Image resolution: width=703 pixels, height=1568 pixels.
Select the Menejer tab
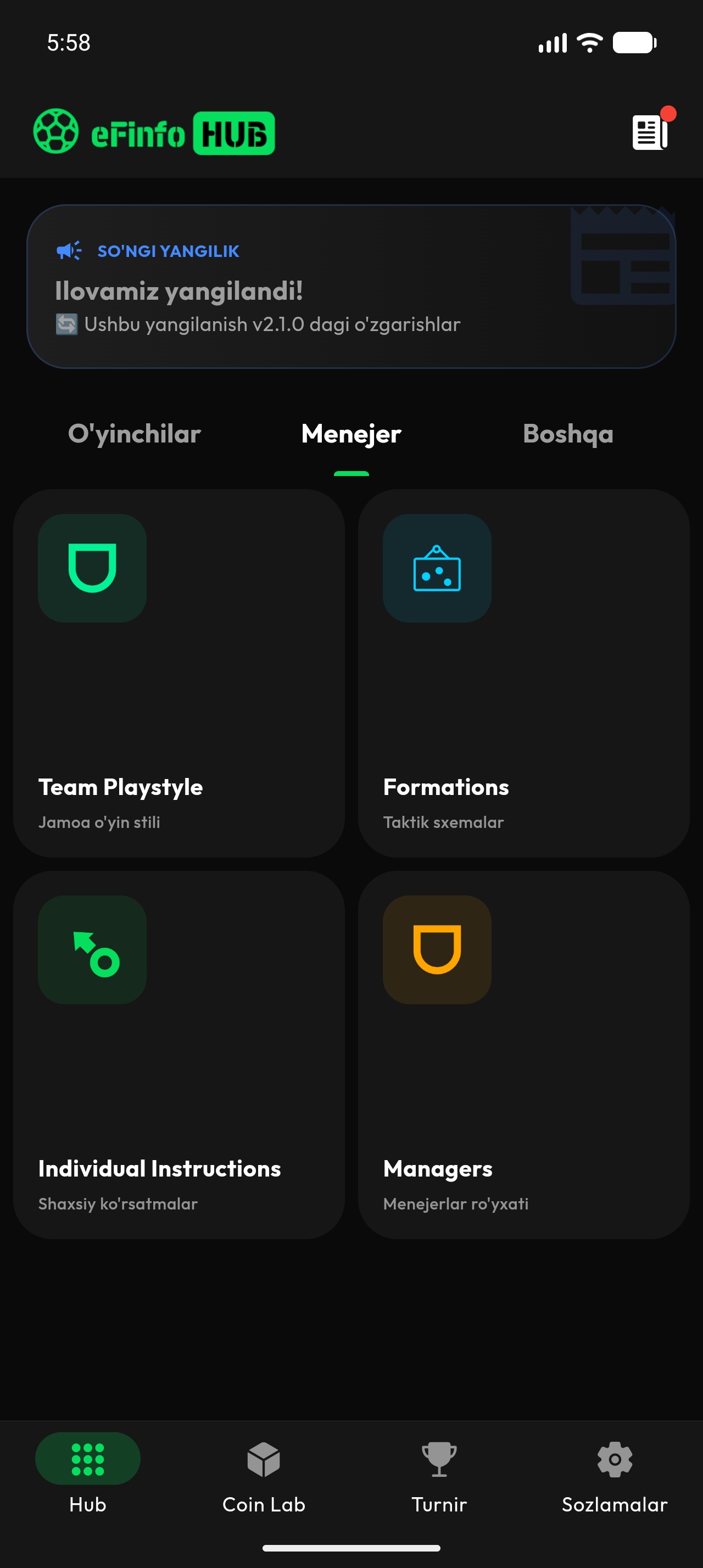351,435
